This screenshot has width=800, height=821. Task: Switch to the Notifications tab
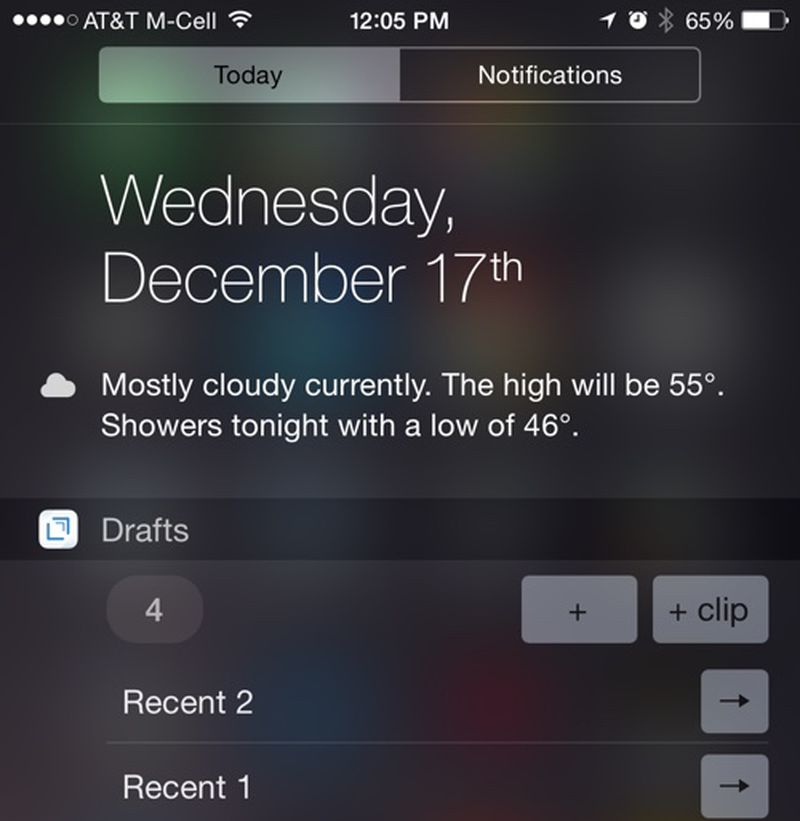click(550, 74)
